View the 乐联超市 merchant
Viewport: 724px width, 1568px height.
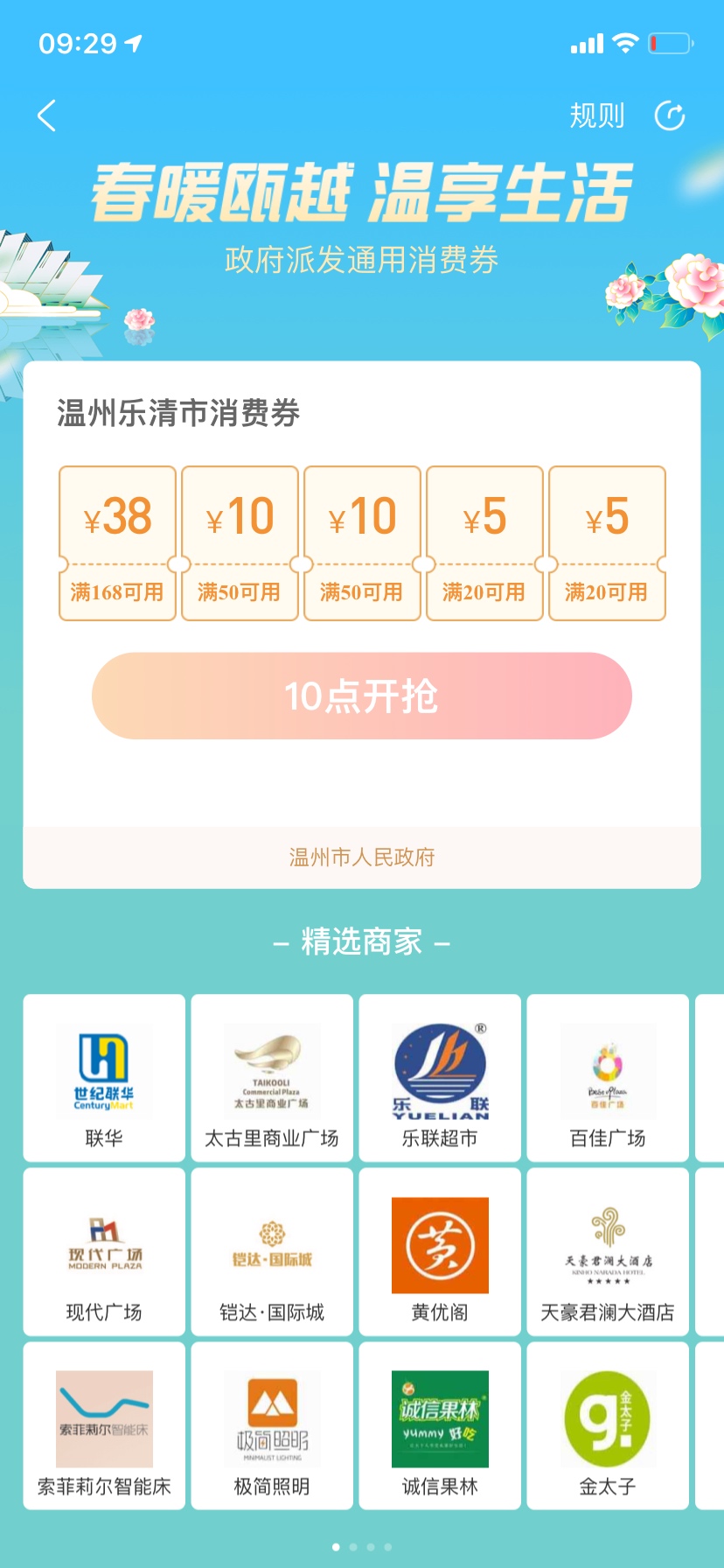pos(440,1078)
